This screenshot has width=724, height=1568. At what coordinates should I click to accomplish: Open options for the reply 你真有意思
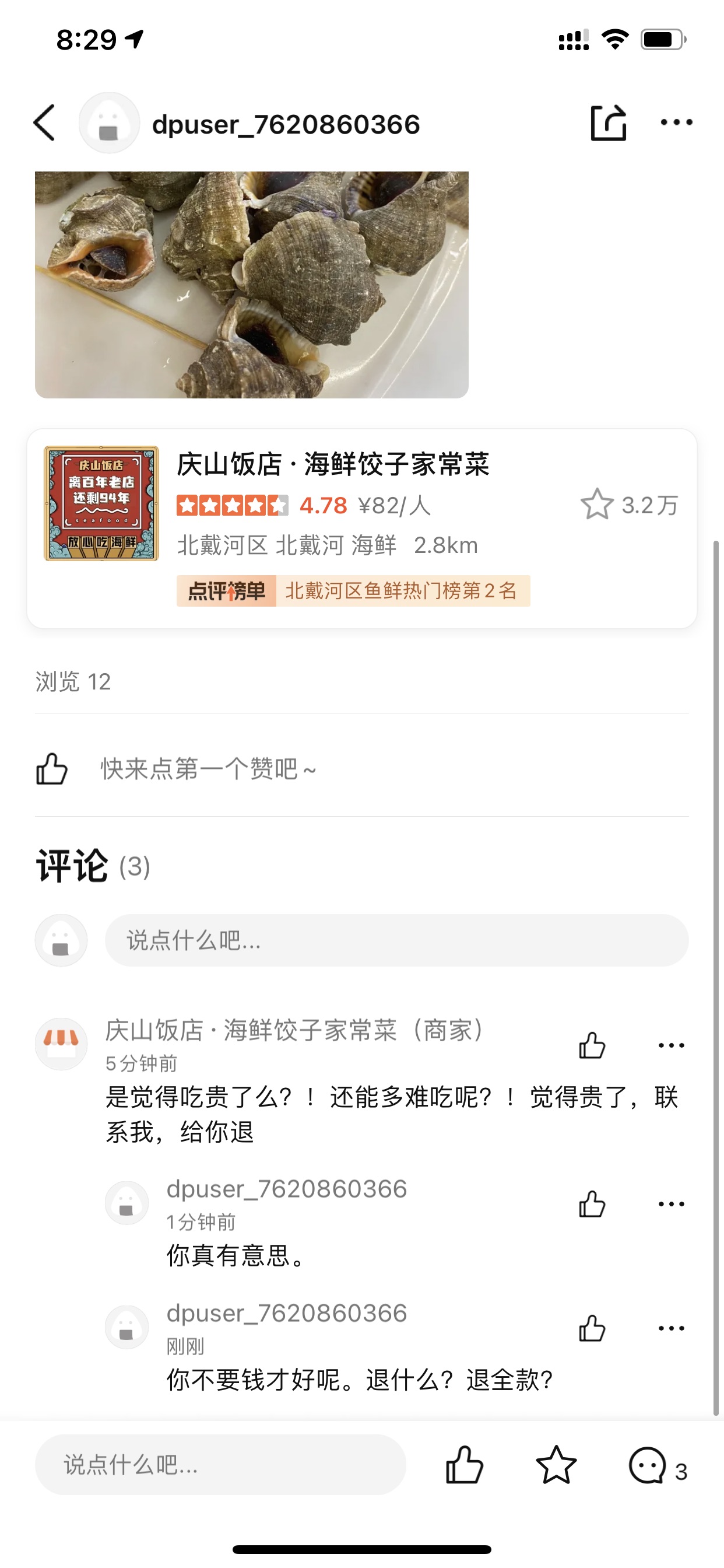pos(671,1203)
